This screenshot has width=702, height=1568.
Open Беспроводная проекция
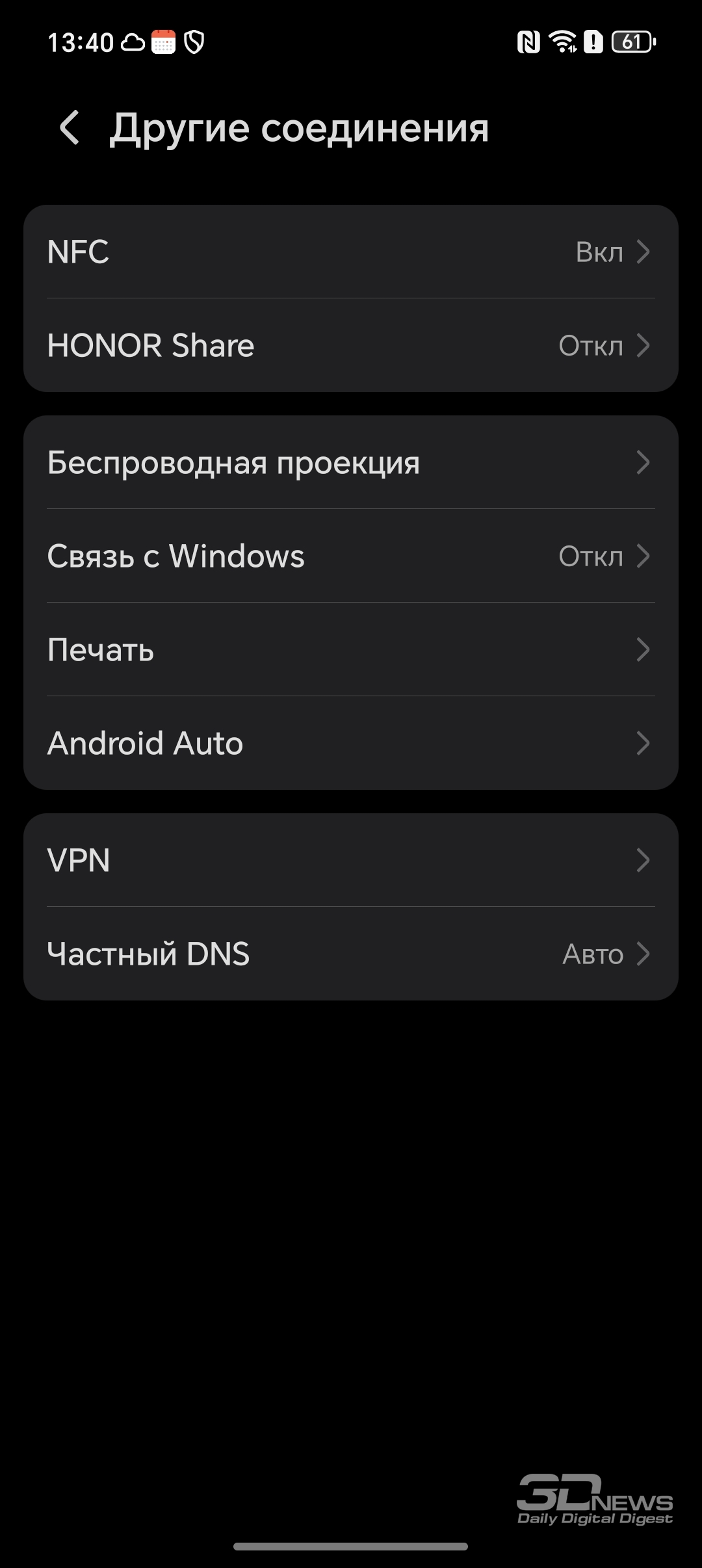click(351, 462)
